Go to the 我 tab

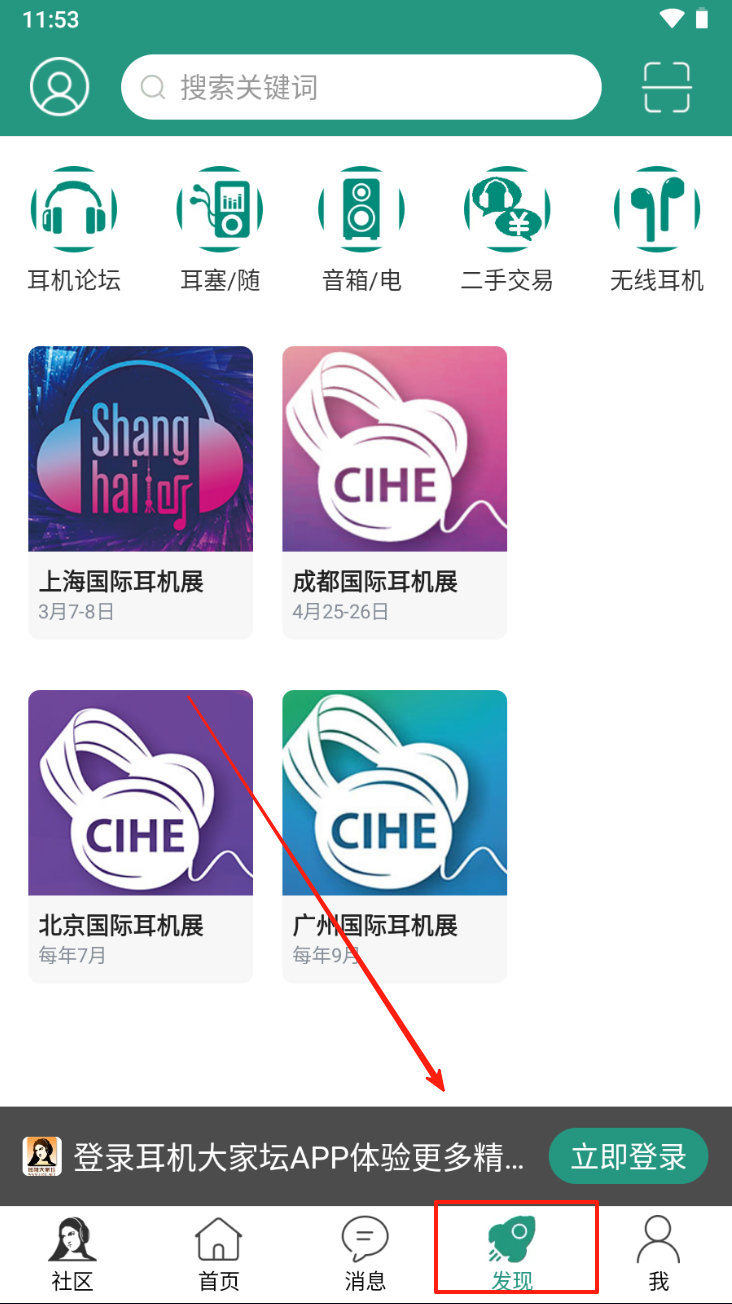(658, 1254)
